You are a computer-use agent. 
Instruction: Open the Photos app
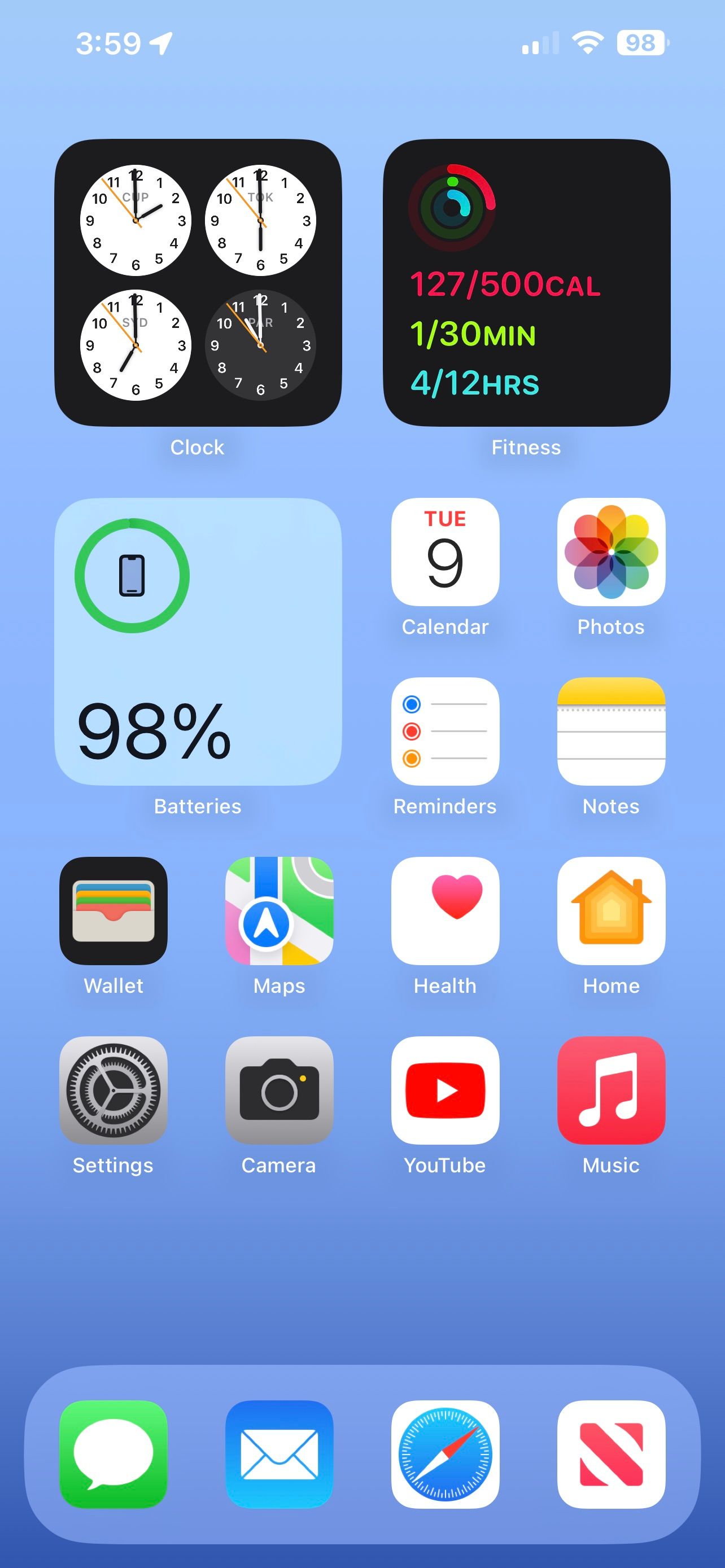[610, 554]
